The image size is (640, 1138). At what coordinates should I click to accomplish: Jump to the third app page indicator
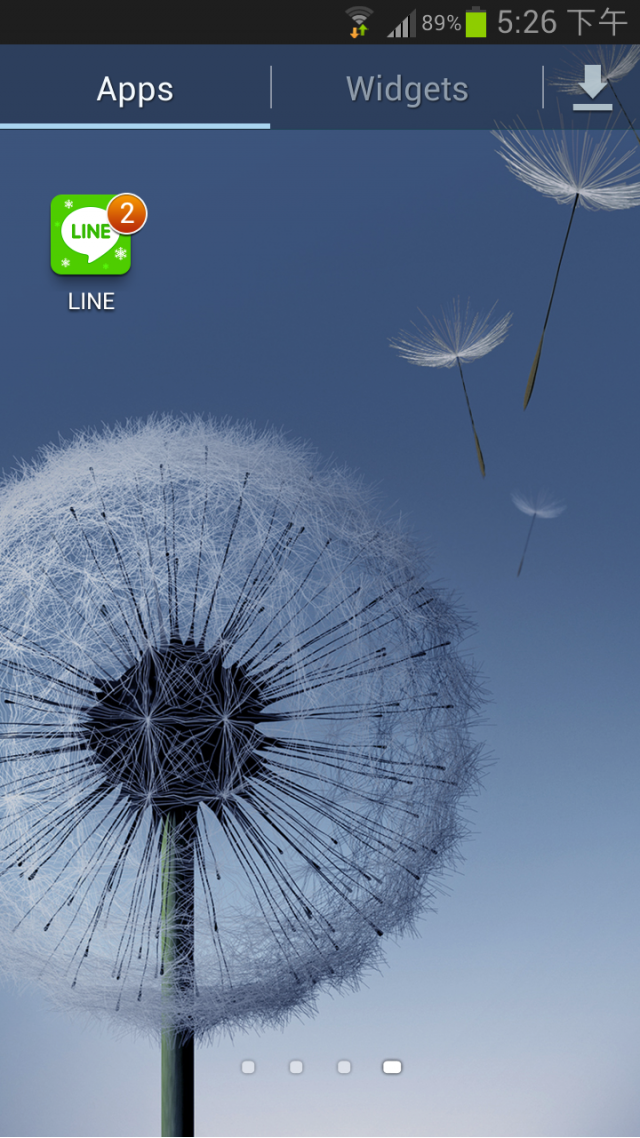pos(344,1067)
